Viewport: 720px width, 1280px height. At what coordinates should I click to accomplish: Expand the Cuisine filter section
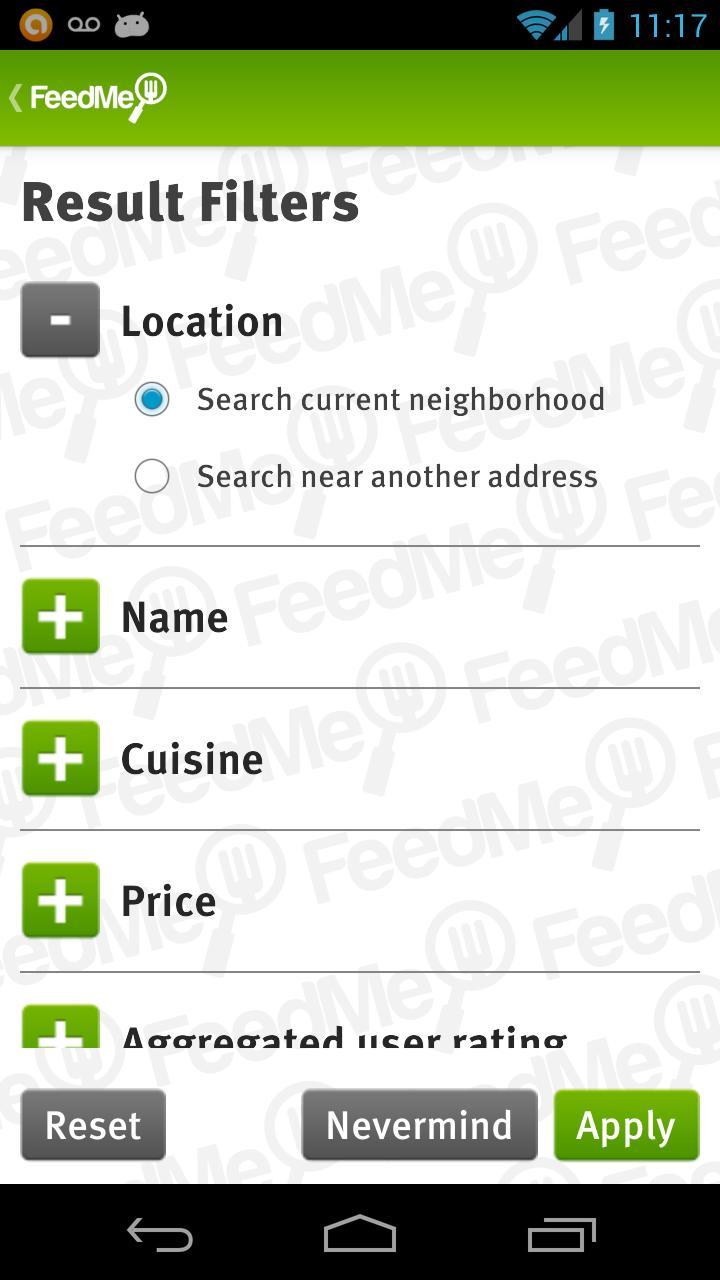pyautogui.click(x=60, y=757)
